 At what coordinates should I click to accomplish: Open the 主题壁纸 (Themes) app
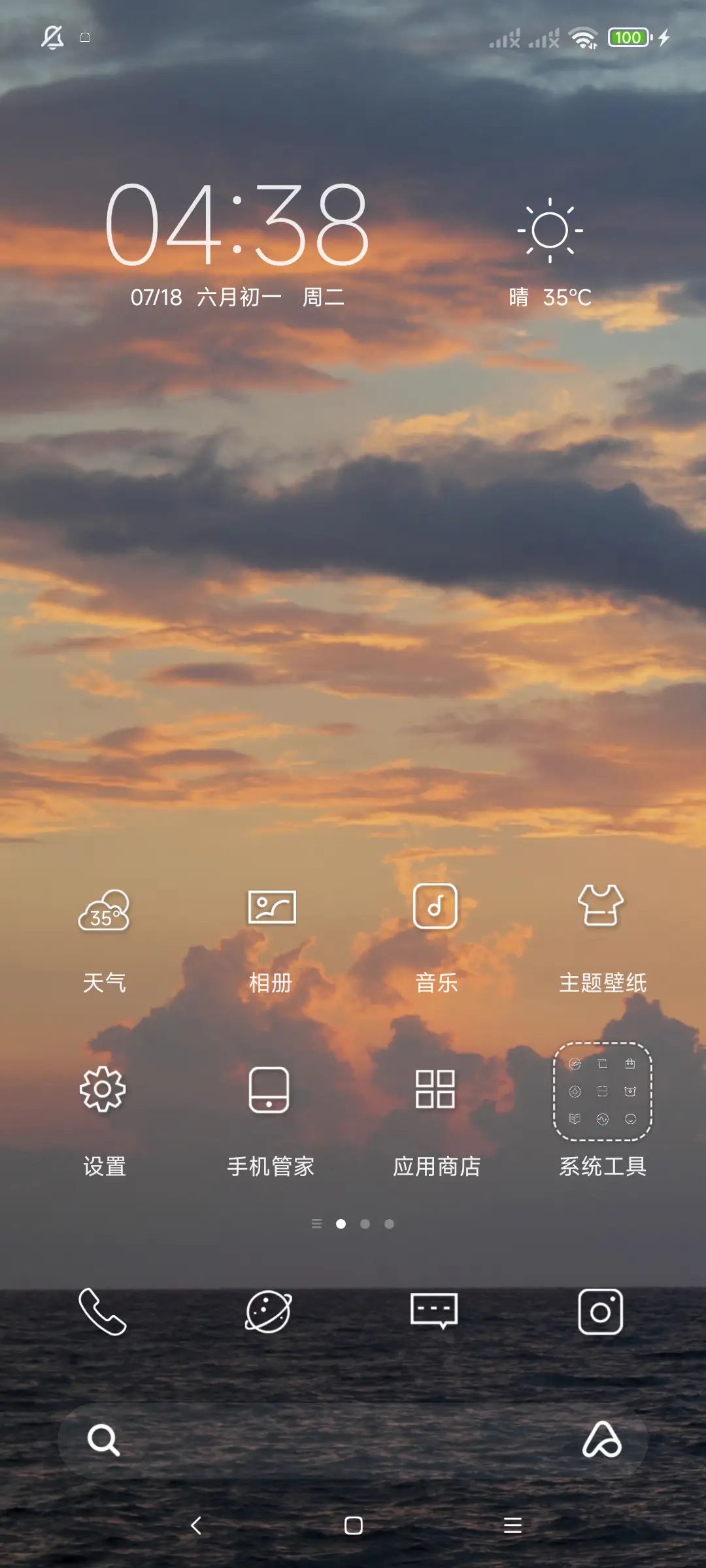tap(601, 908)
